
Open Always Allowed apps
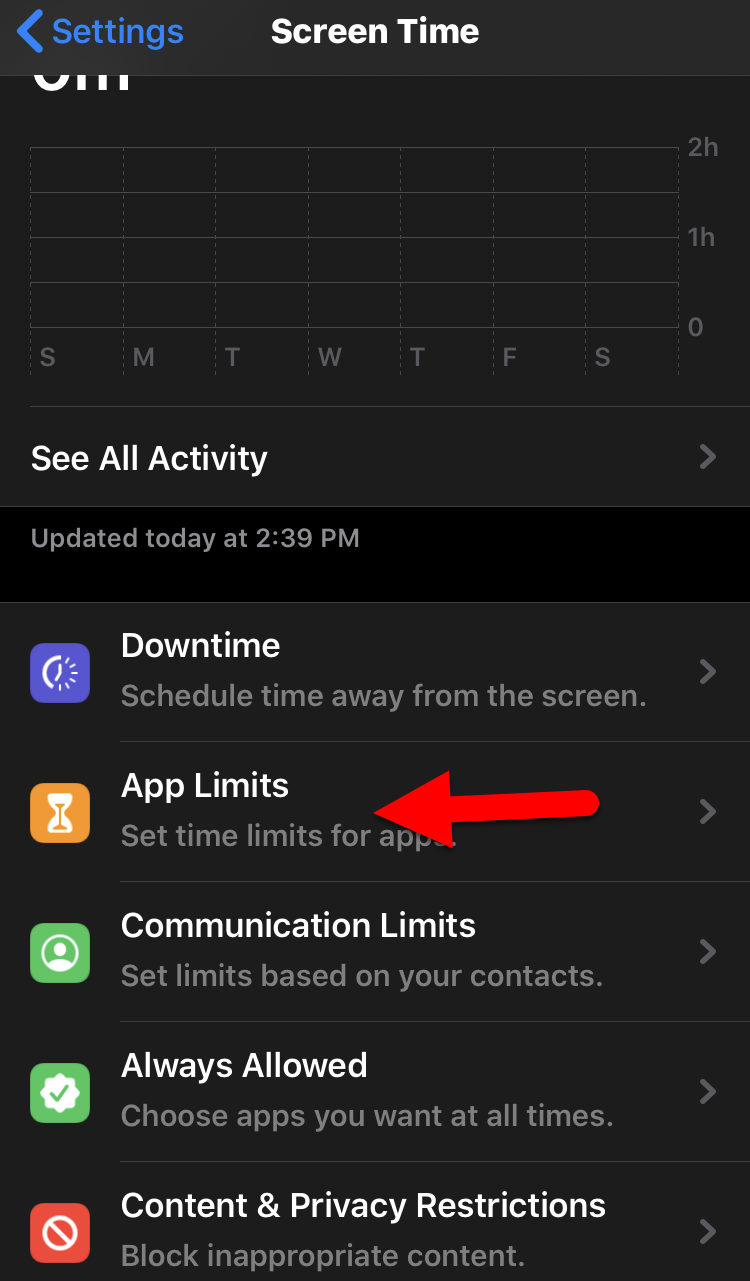click(x=374, y=1091)
